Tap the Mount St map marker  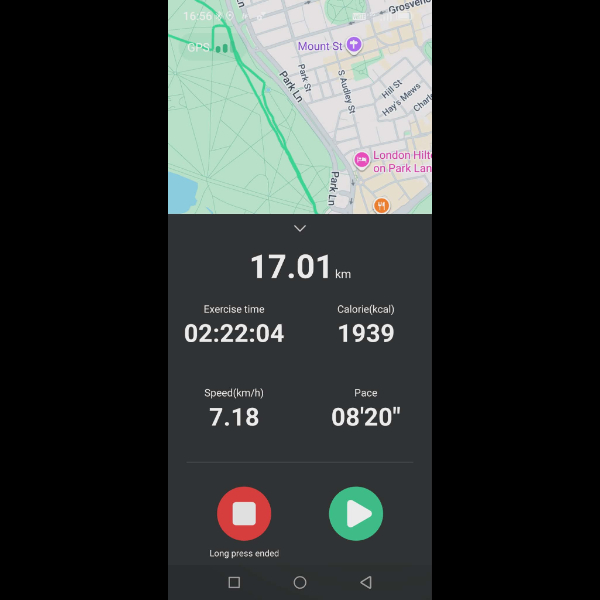point(353,46)
